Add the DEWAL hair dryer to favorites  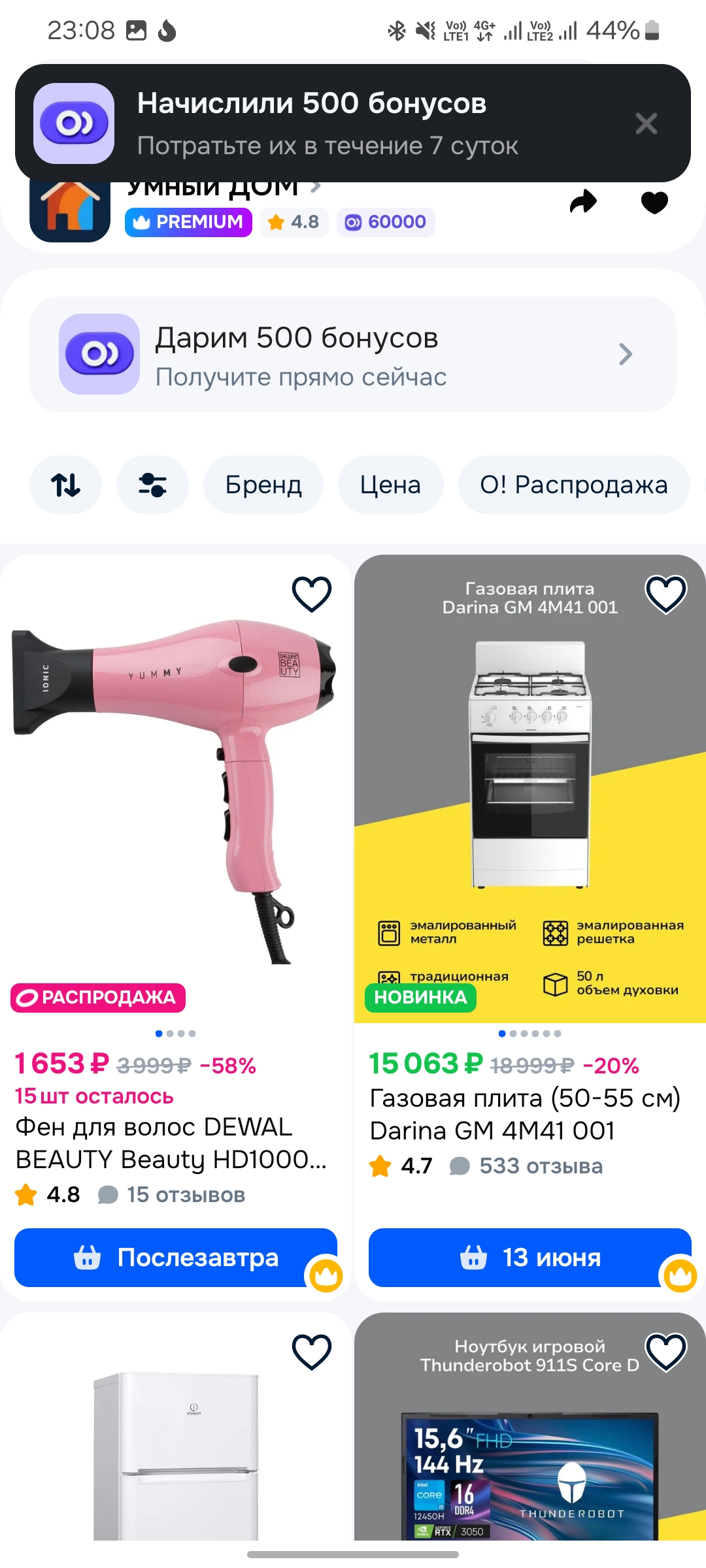click(x=311, y=594)
